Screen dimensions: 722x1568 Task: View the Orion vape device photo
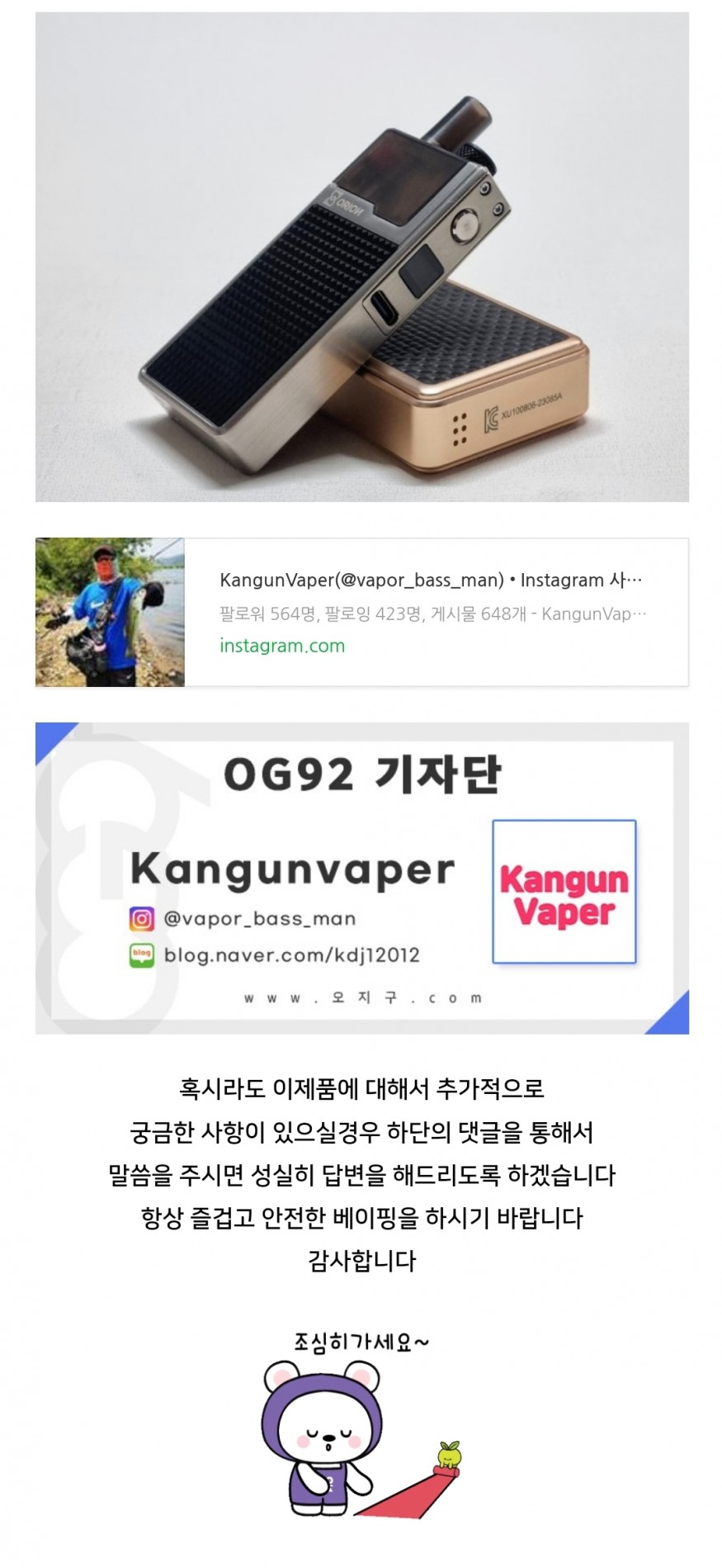point(361,256)
